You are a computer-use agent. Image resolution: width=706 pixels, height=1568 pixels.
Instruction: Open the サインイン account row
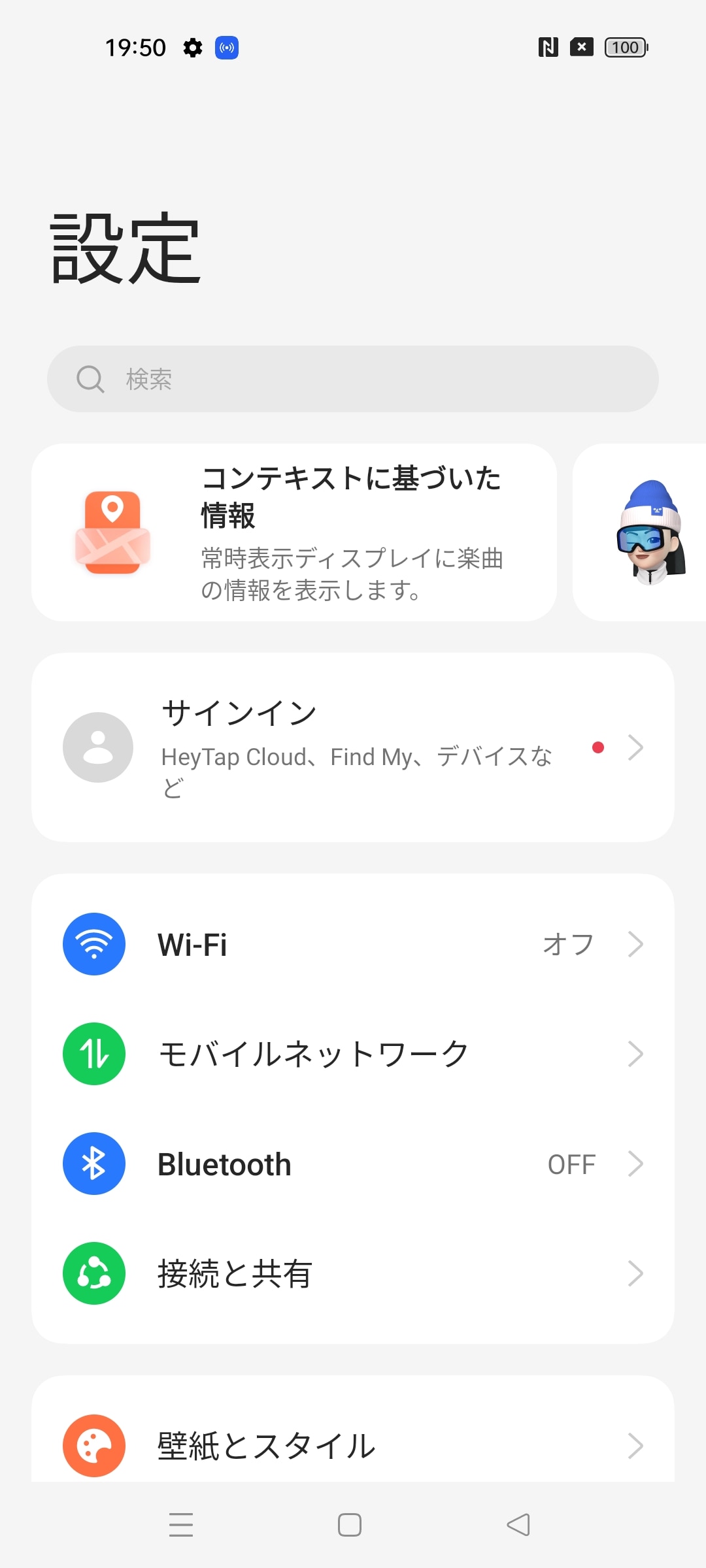point(353,747)
